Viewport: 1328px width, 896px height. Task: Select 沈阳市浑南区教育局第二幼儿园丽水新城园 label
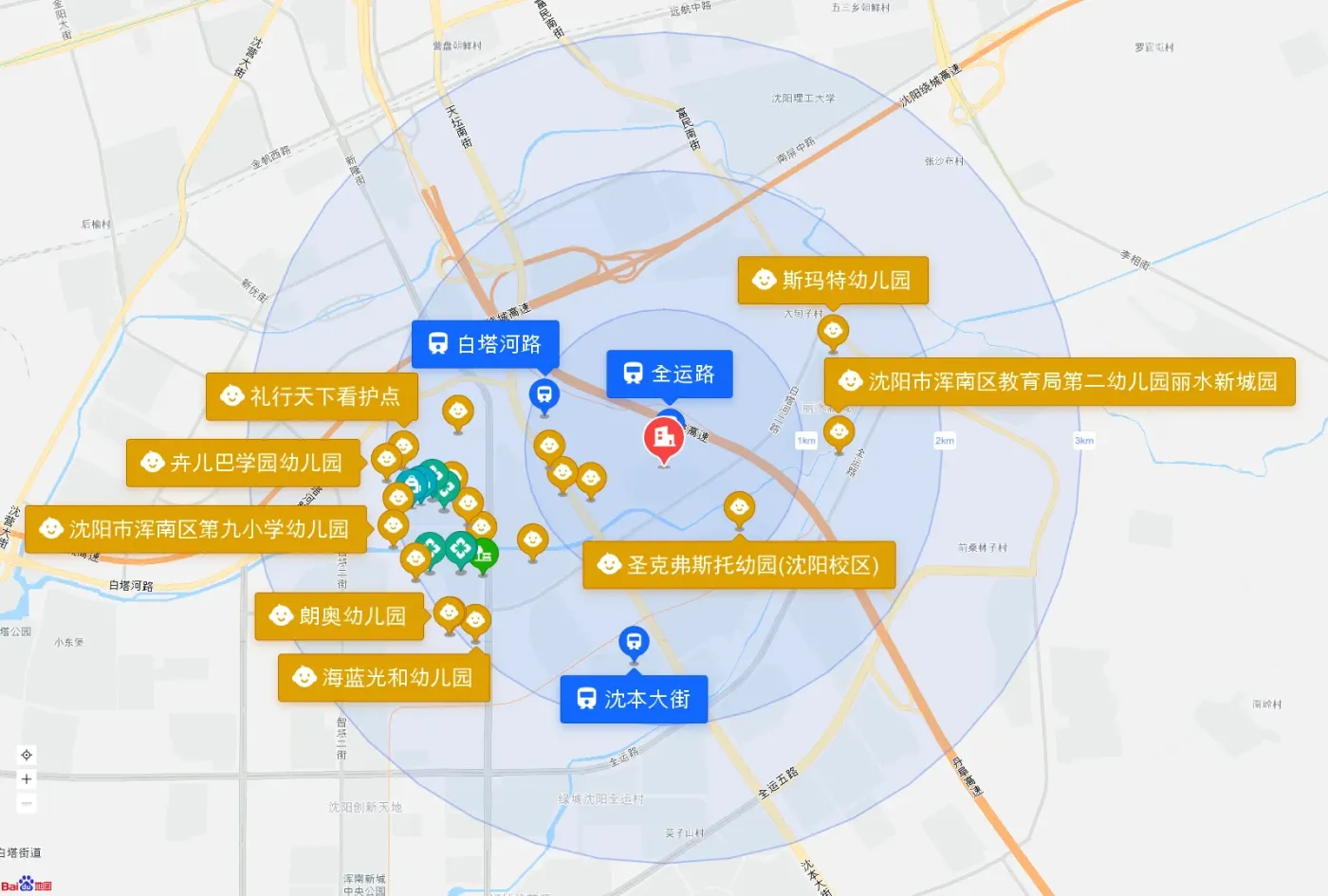click(1060, 381)
